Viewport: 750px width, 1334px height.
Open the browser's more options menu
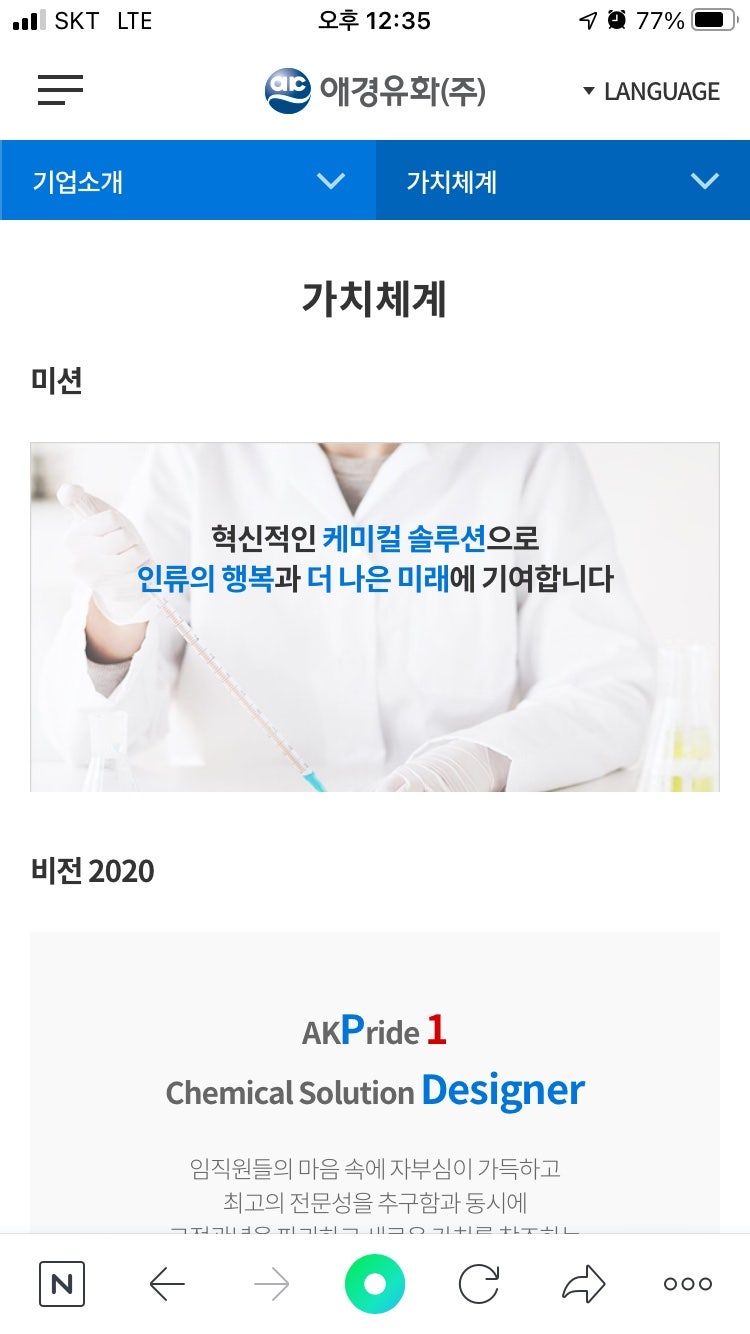(x=688, y=1284)
